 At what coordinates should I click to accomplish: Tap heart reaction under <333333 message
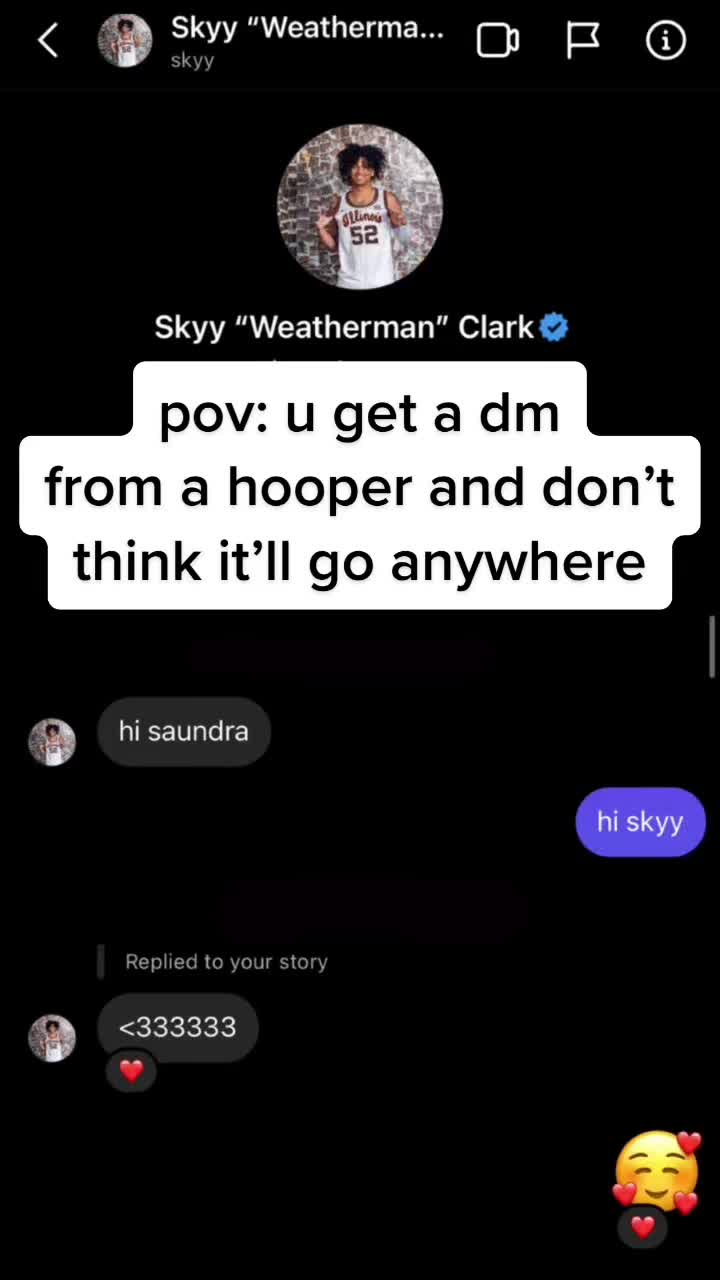click(131, 1071)
